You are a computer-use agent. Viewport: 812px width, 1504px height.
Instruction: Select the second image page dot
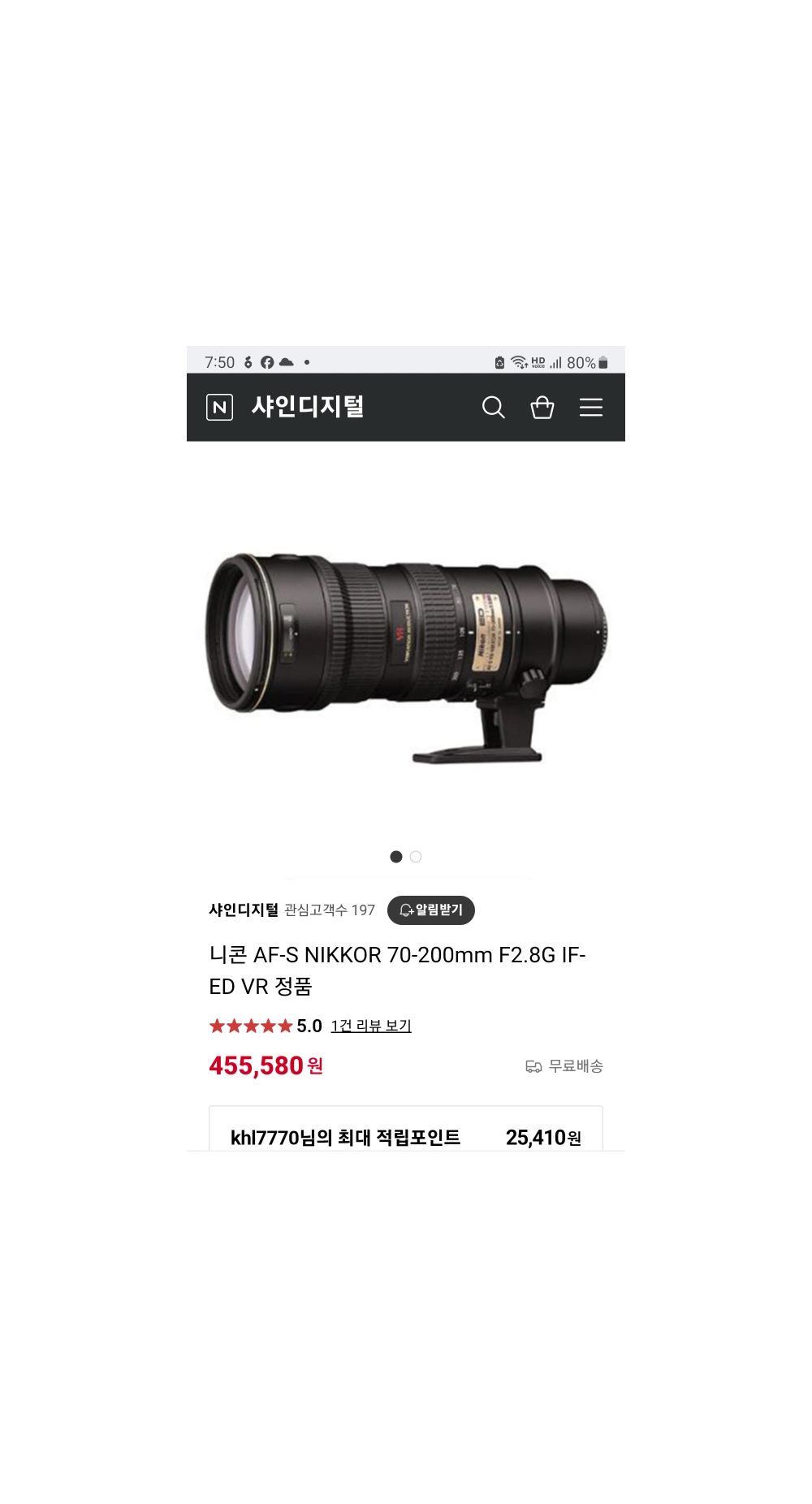coord(416,857)
